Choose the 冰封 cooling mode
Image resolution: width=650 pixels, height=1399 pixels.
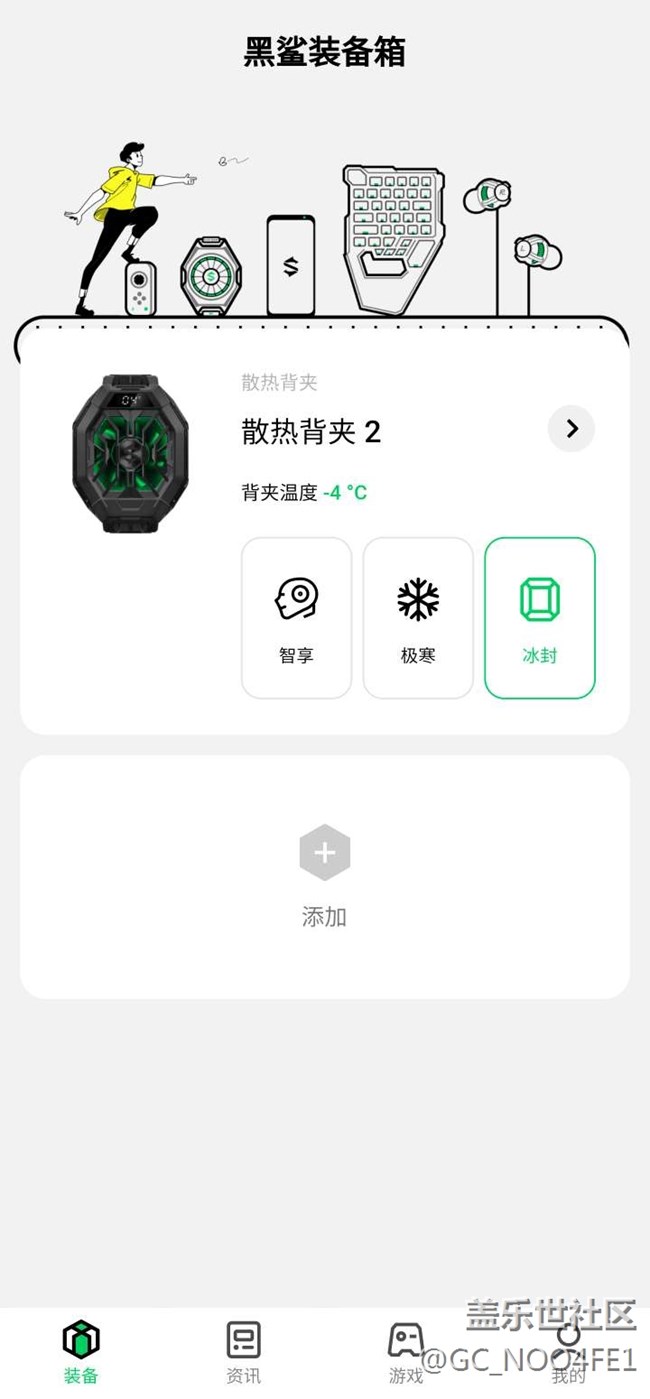(x=540, y=618)
